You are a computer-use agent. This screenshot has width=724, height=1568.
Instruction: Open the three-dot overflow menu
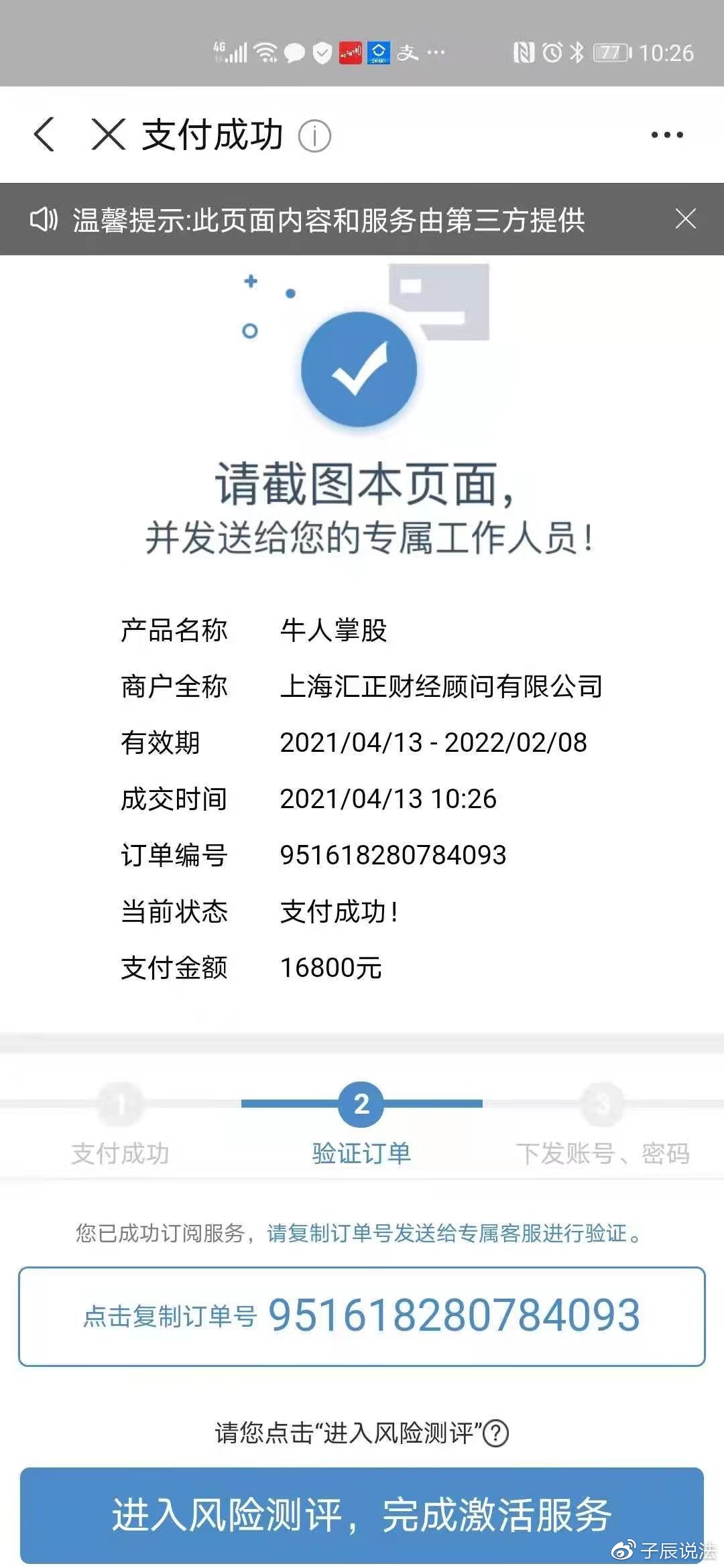[667, 135]
